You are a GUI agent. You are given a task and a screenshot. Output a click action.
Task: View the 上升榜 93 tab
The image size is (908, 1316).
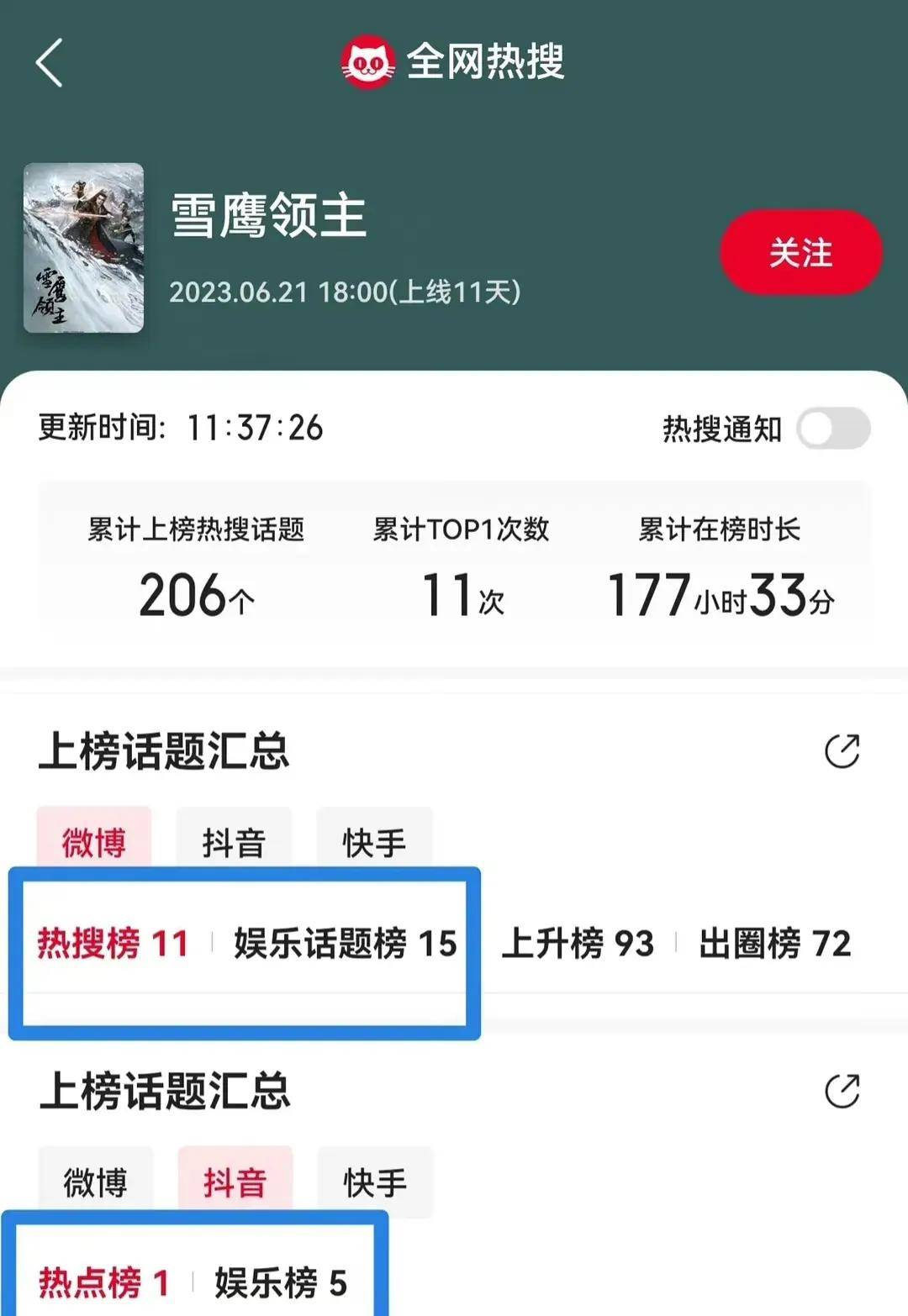pyautogui.click(x=578, y=943)
